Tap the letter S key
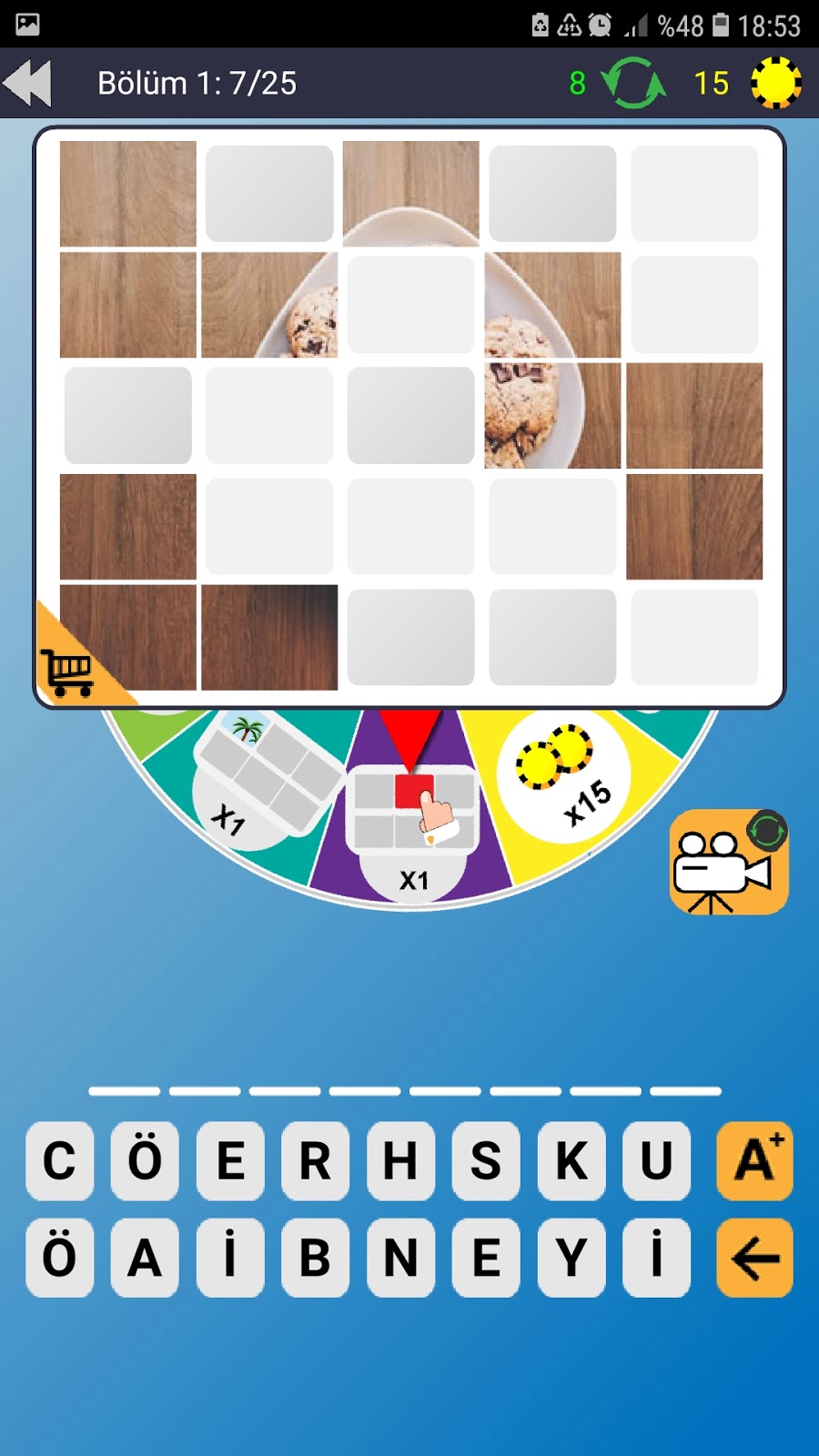The image size is (819, 1456). 486,1161
